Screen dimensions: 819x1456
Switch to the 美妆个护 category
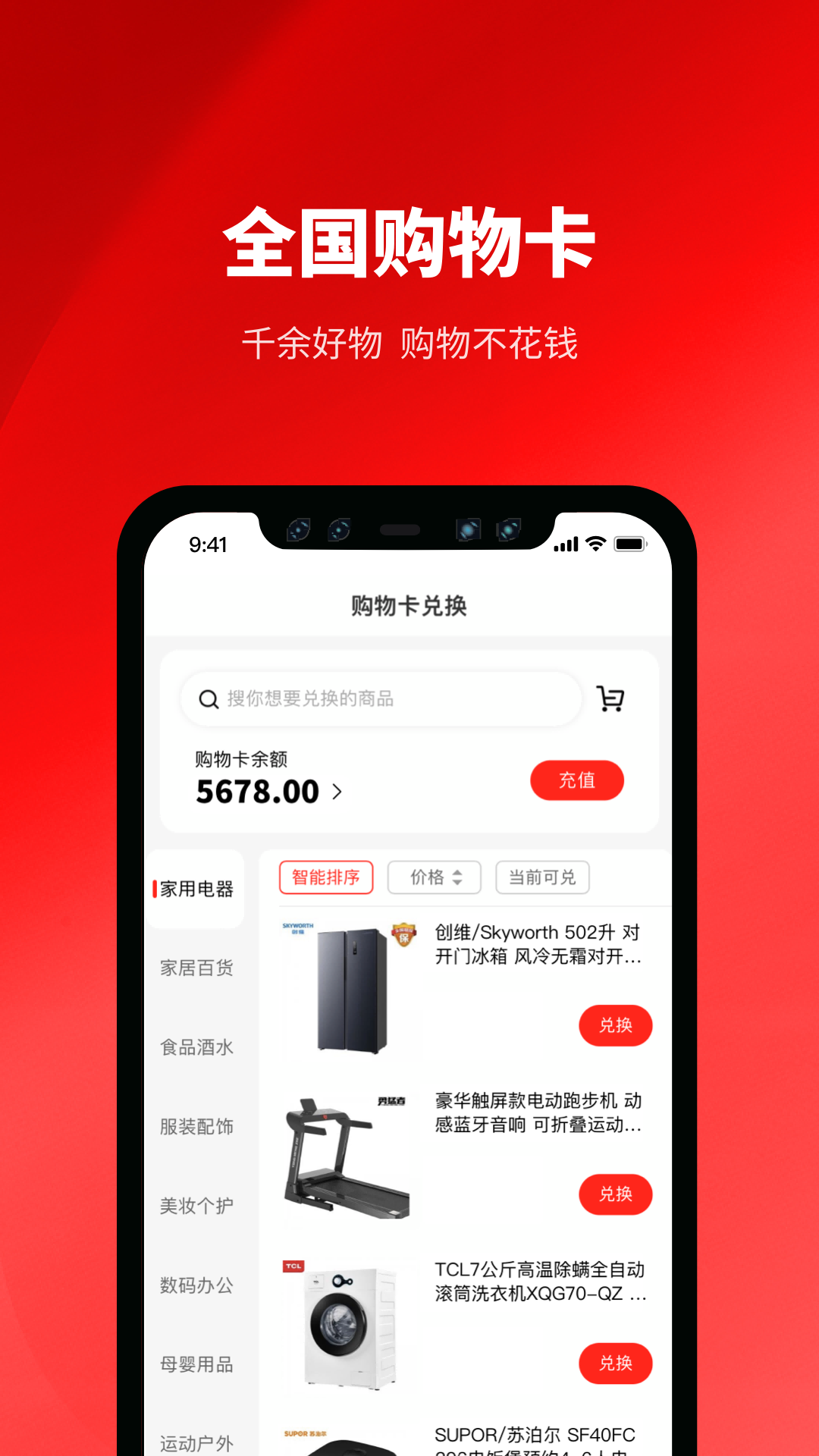point(196,1206)
